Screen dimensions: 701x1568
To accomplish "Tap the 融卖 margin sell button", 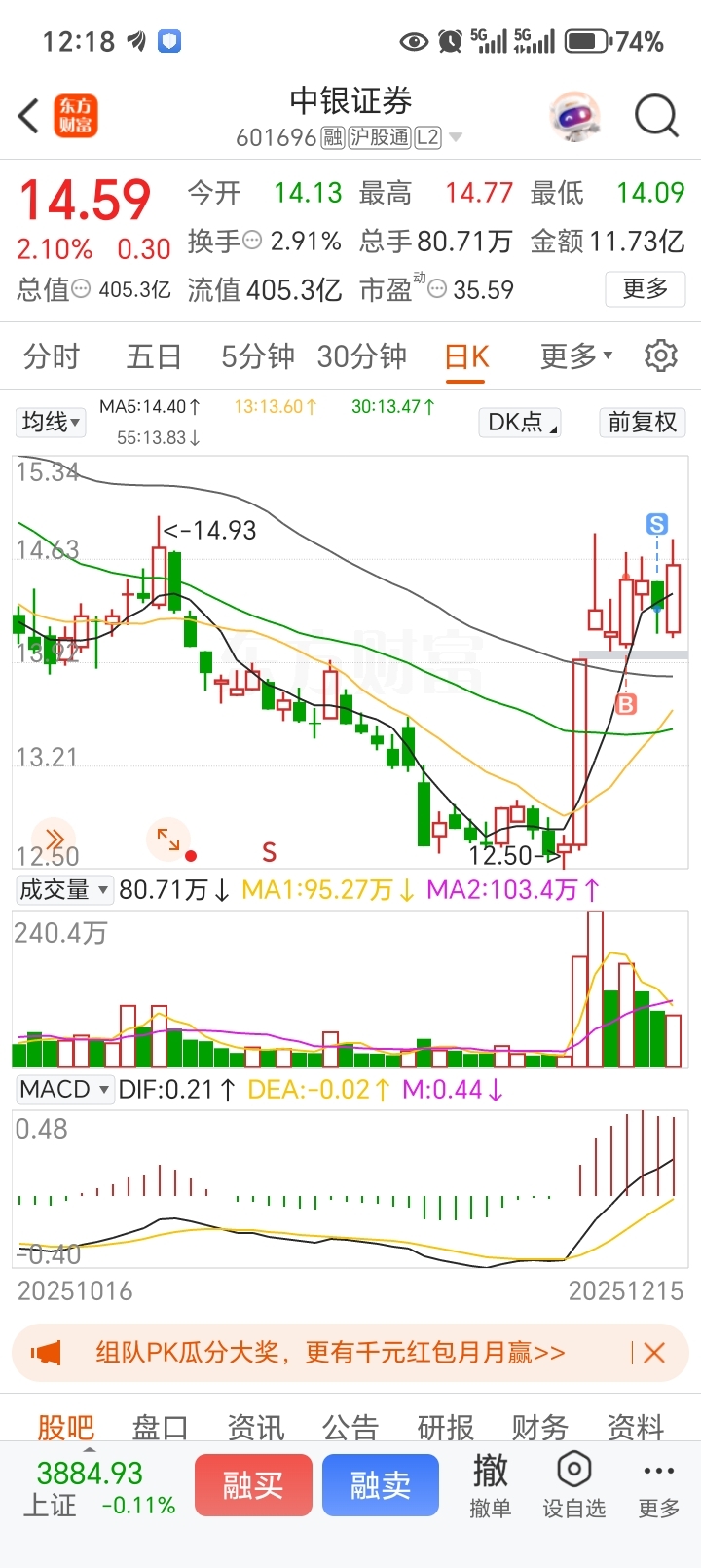I will (x=380, y=1485).
